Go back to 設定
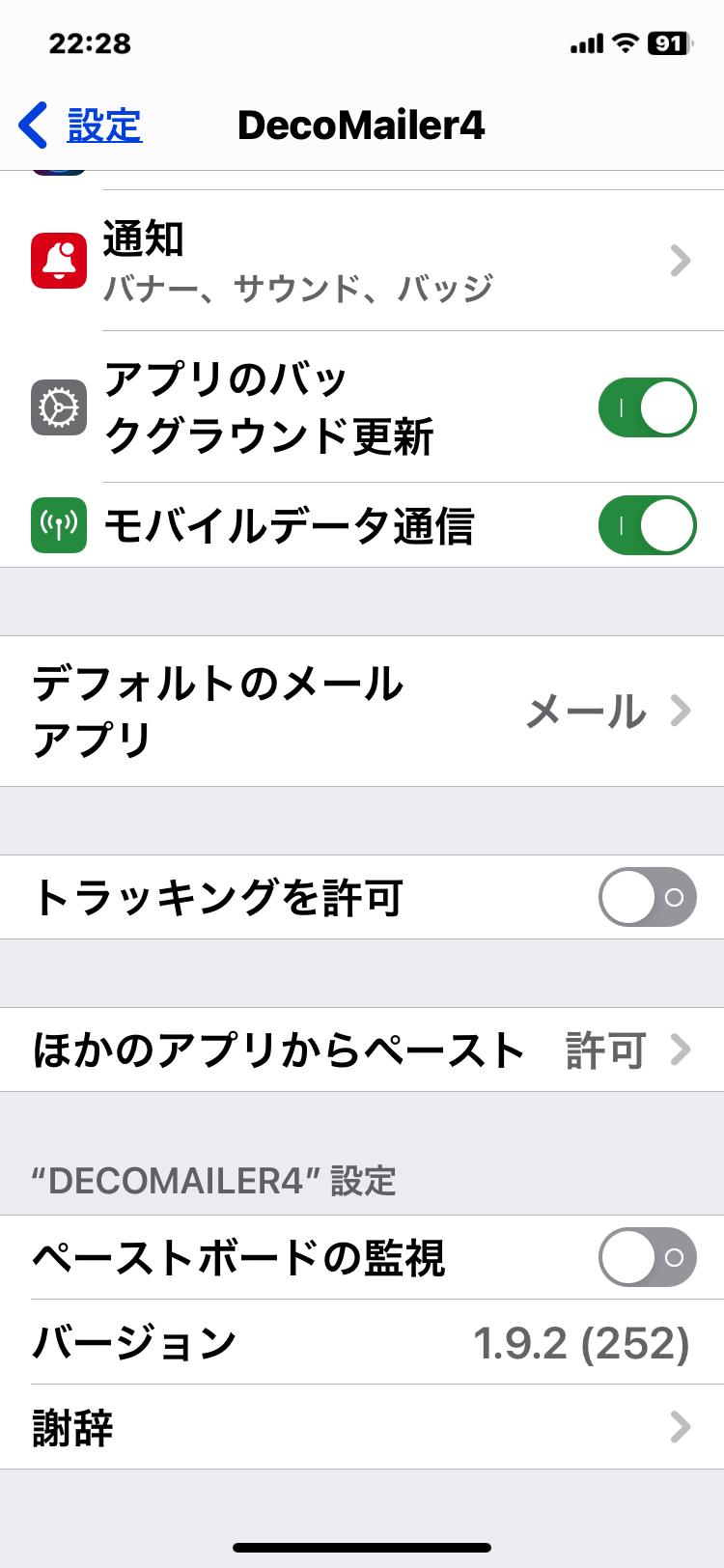This screenshot has height=1568, width=724. click(x=81, y=126)
